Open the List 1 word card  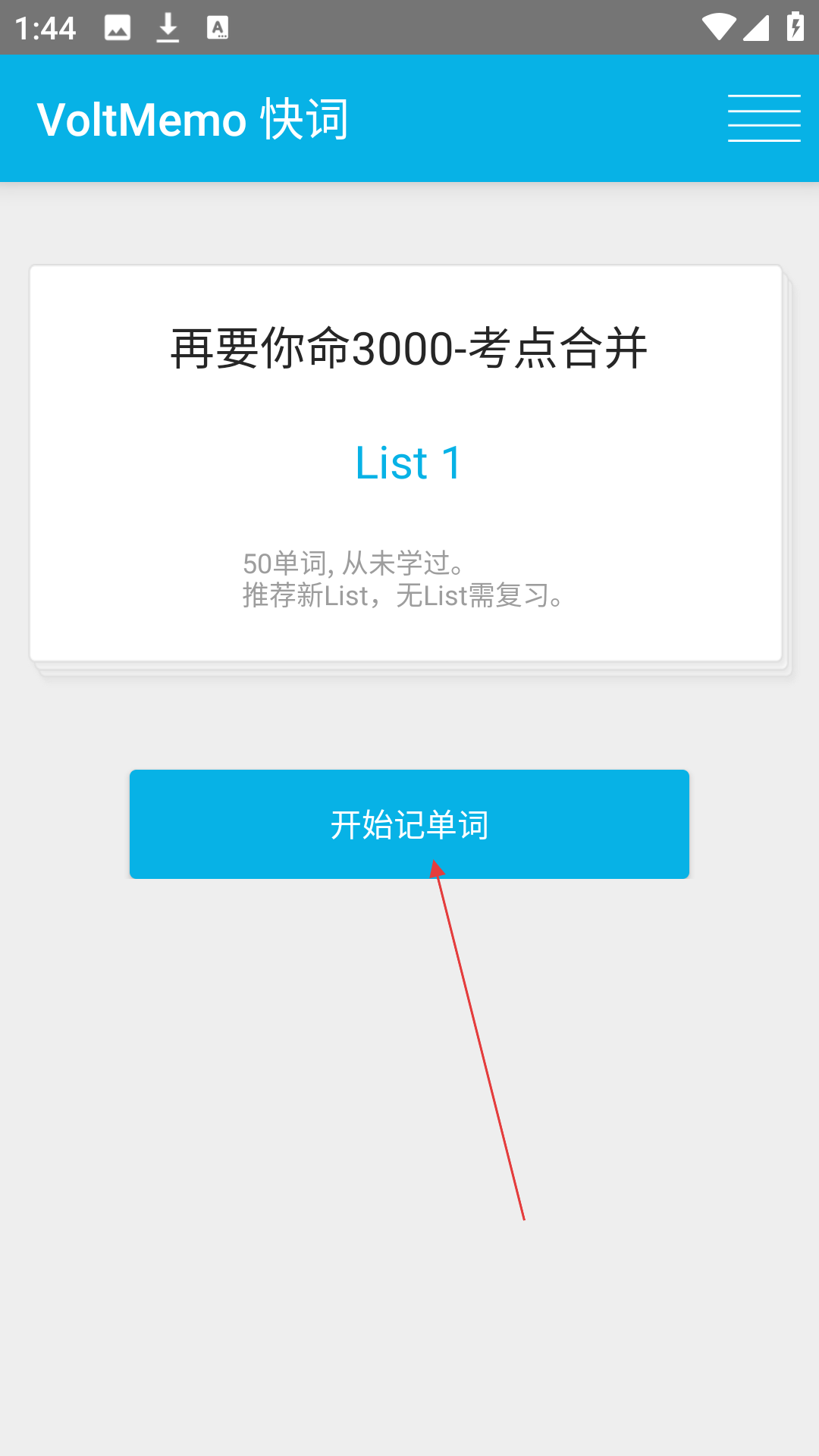(406, 463)
